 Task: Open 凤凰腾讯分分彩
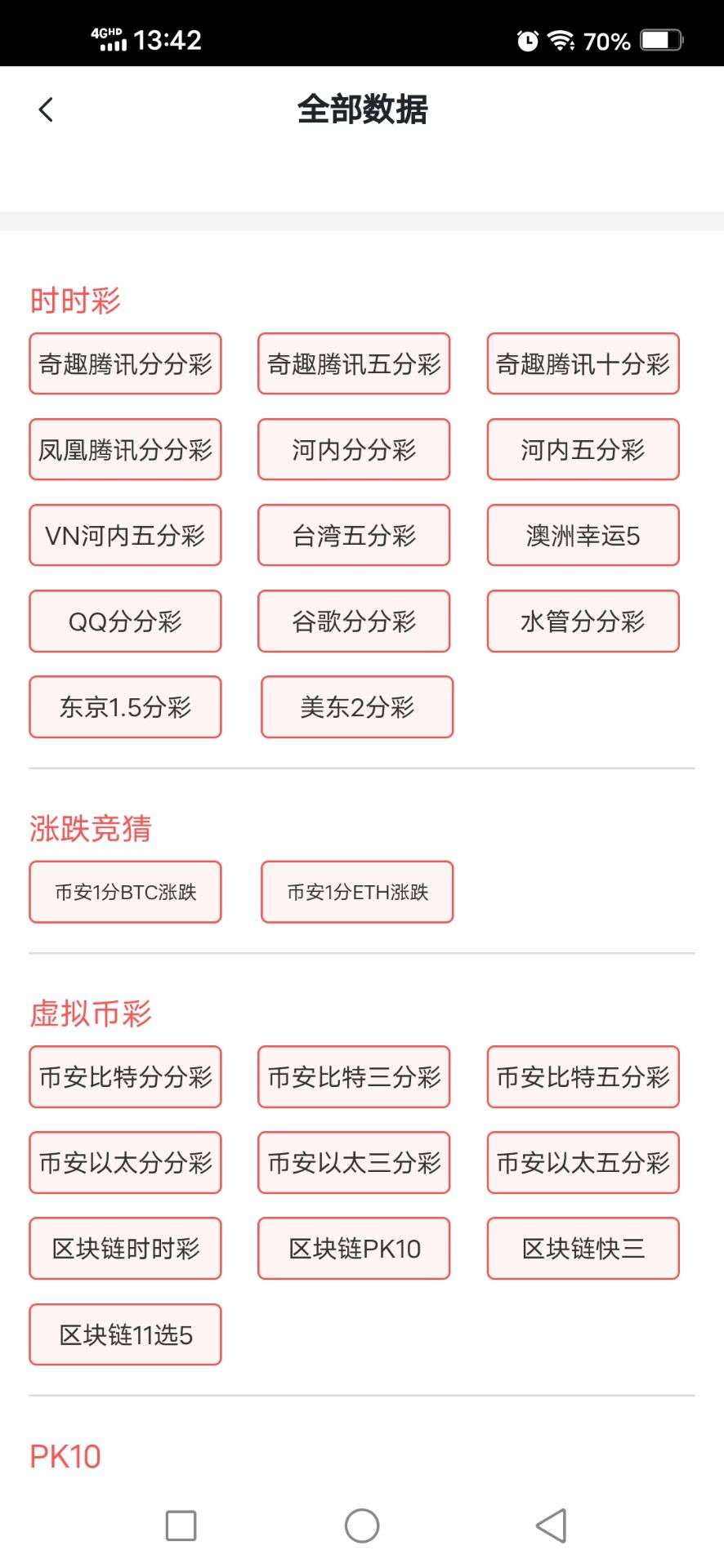click(x=125, y=449)
